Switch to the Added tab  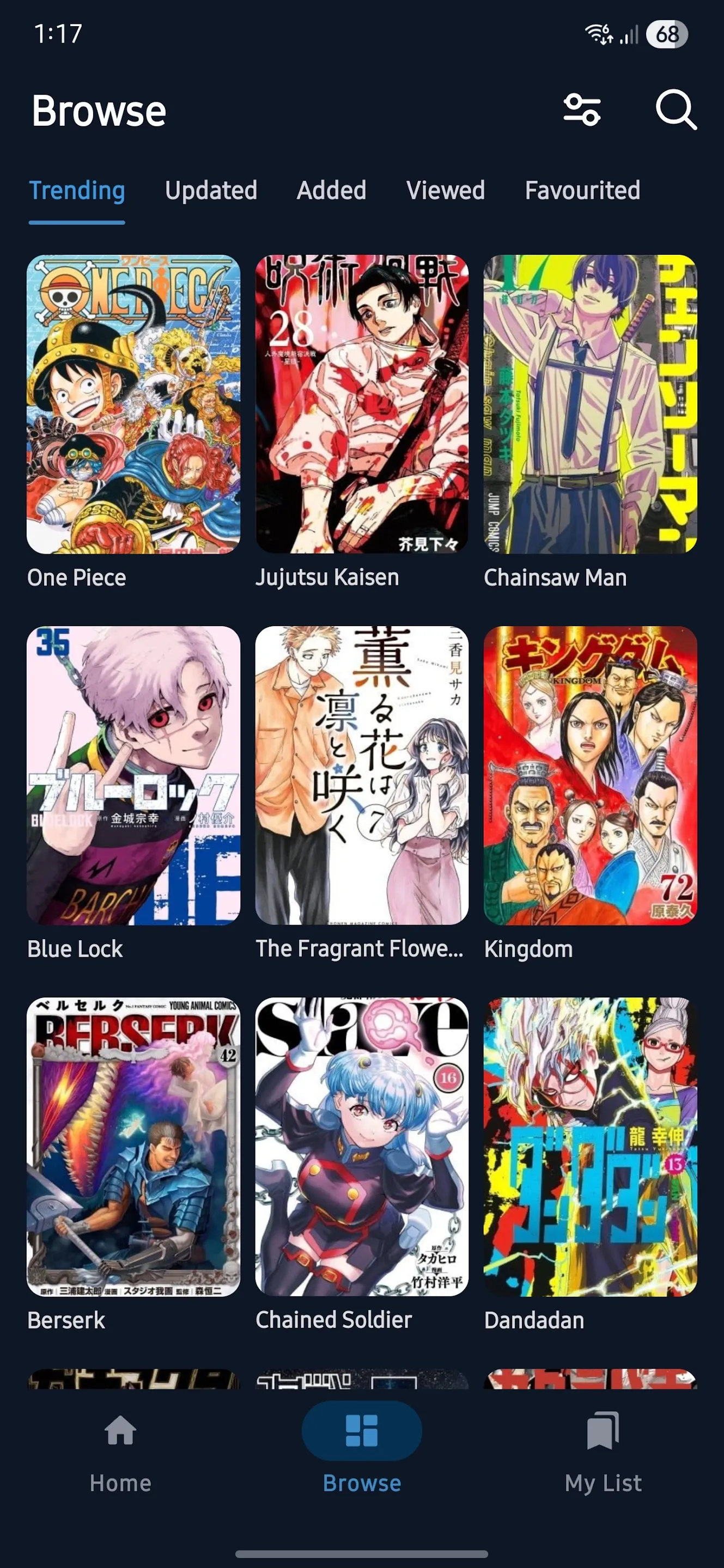(x=331, y=191)
